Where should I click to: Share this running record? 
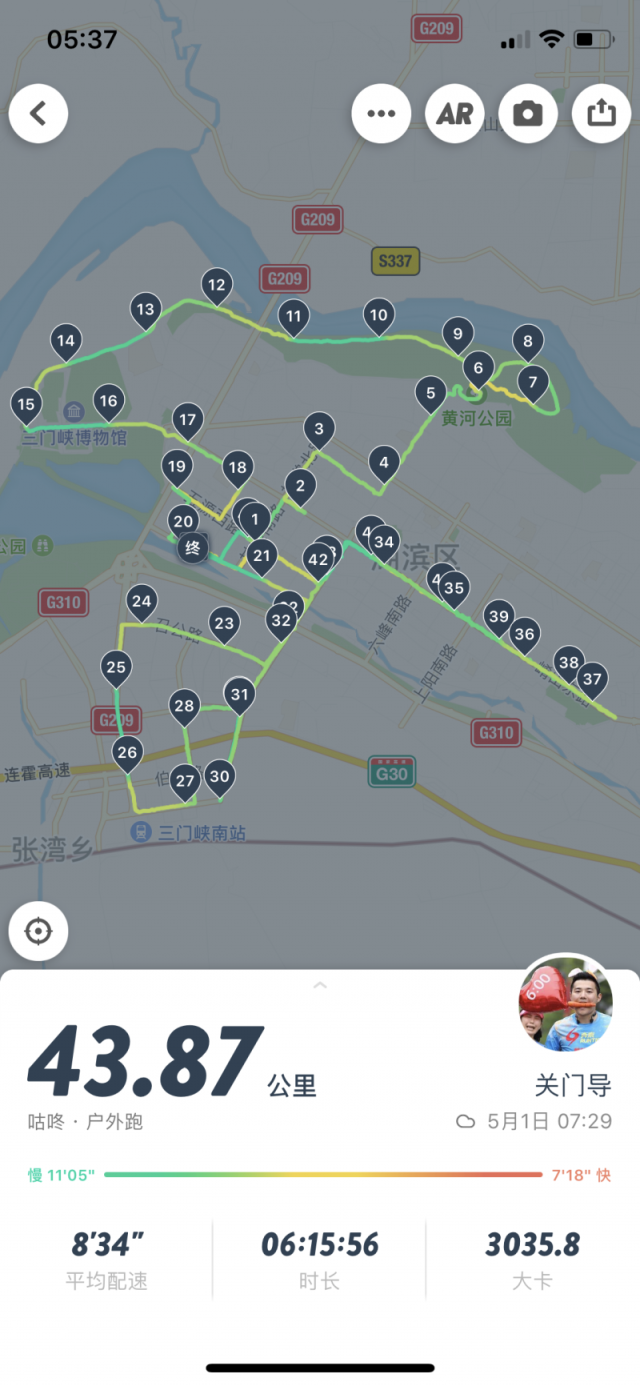pyautogui.click(x=601, y=113)
